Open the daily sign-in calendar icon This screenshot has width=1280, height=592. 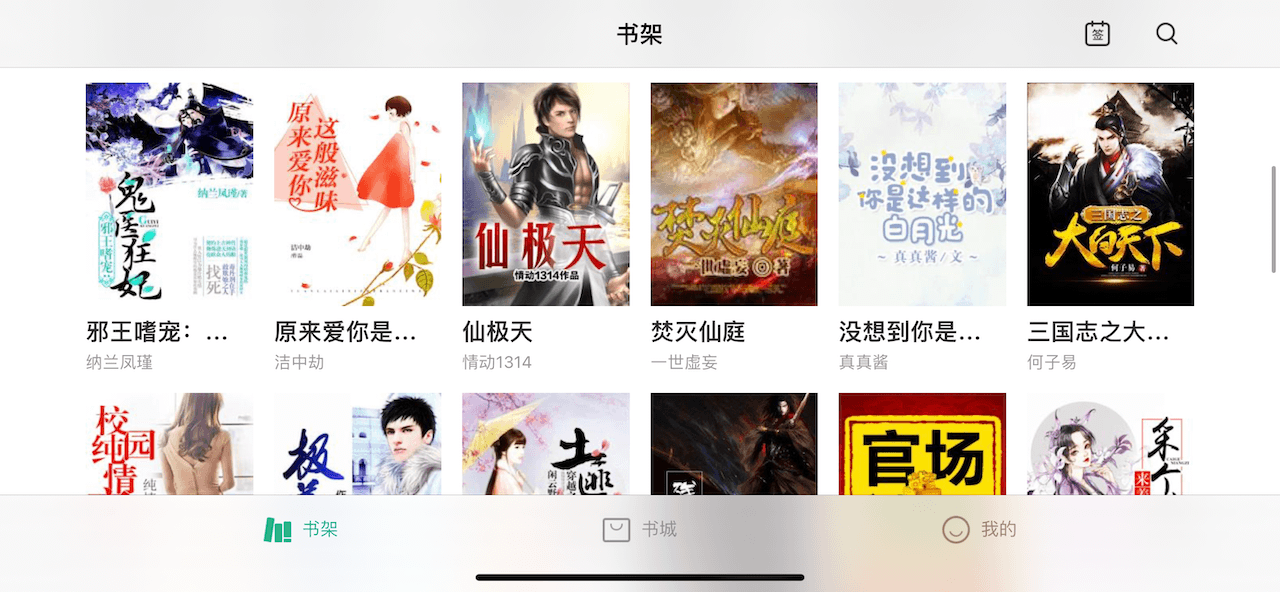[1098, 34]
